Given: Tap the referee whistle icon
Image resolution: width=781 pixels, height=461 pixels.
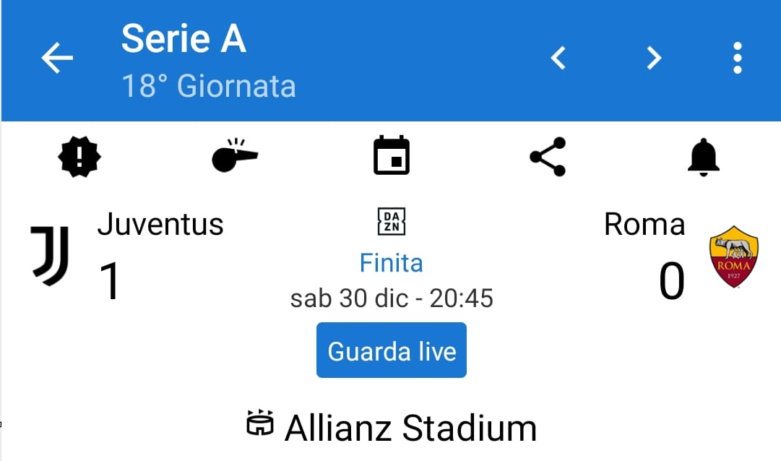Looking at the screenshot, I should click(235, 157).
